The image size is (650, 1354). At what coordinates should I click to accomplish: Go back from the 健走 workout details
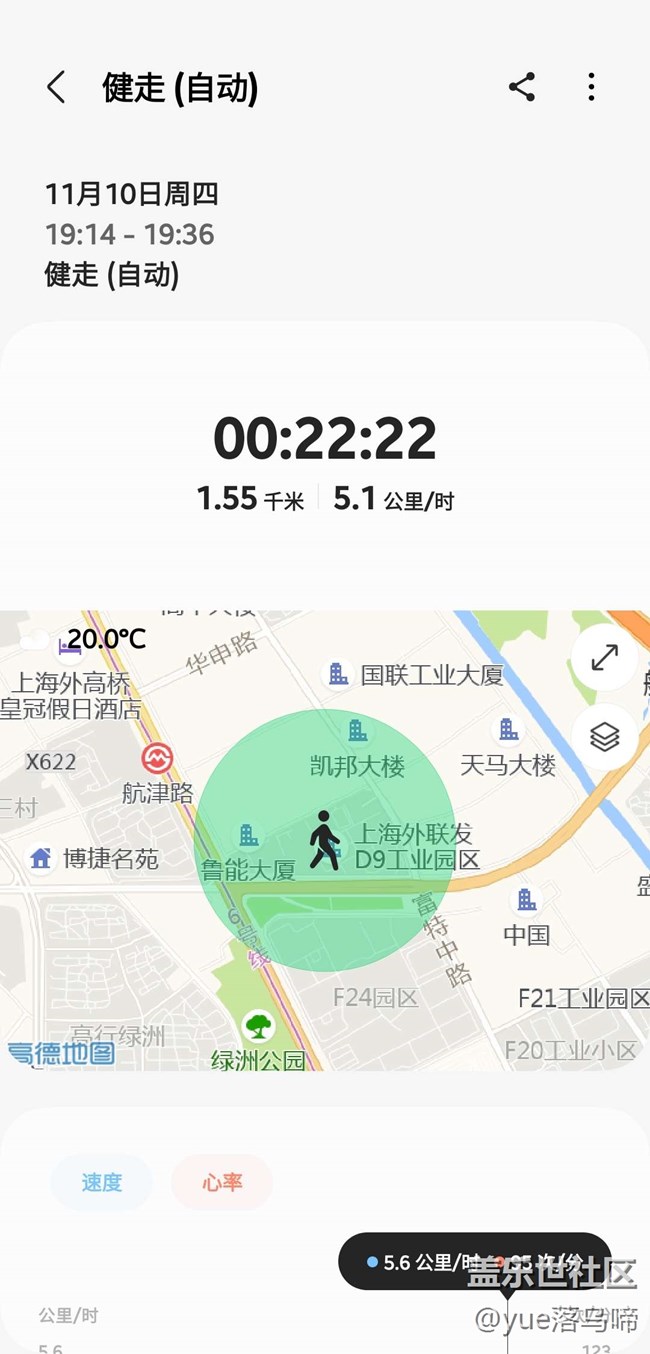pos(56,88)
